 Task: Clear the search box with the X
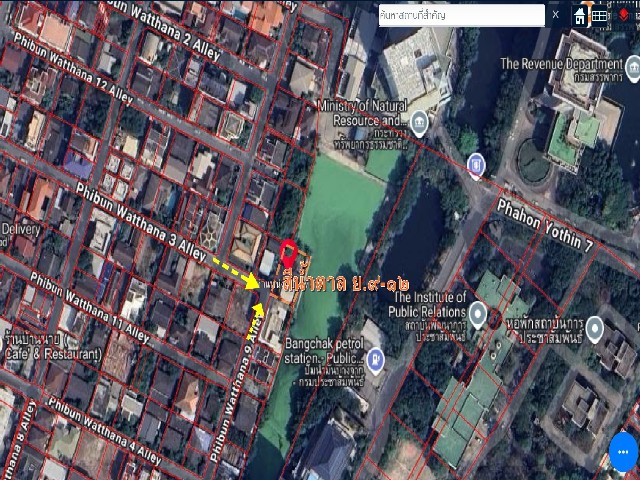click(x=556, y=15)
